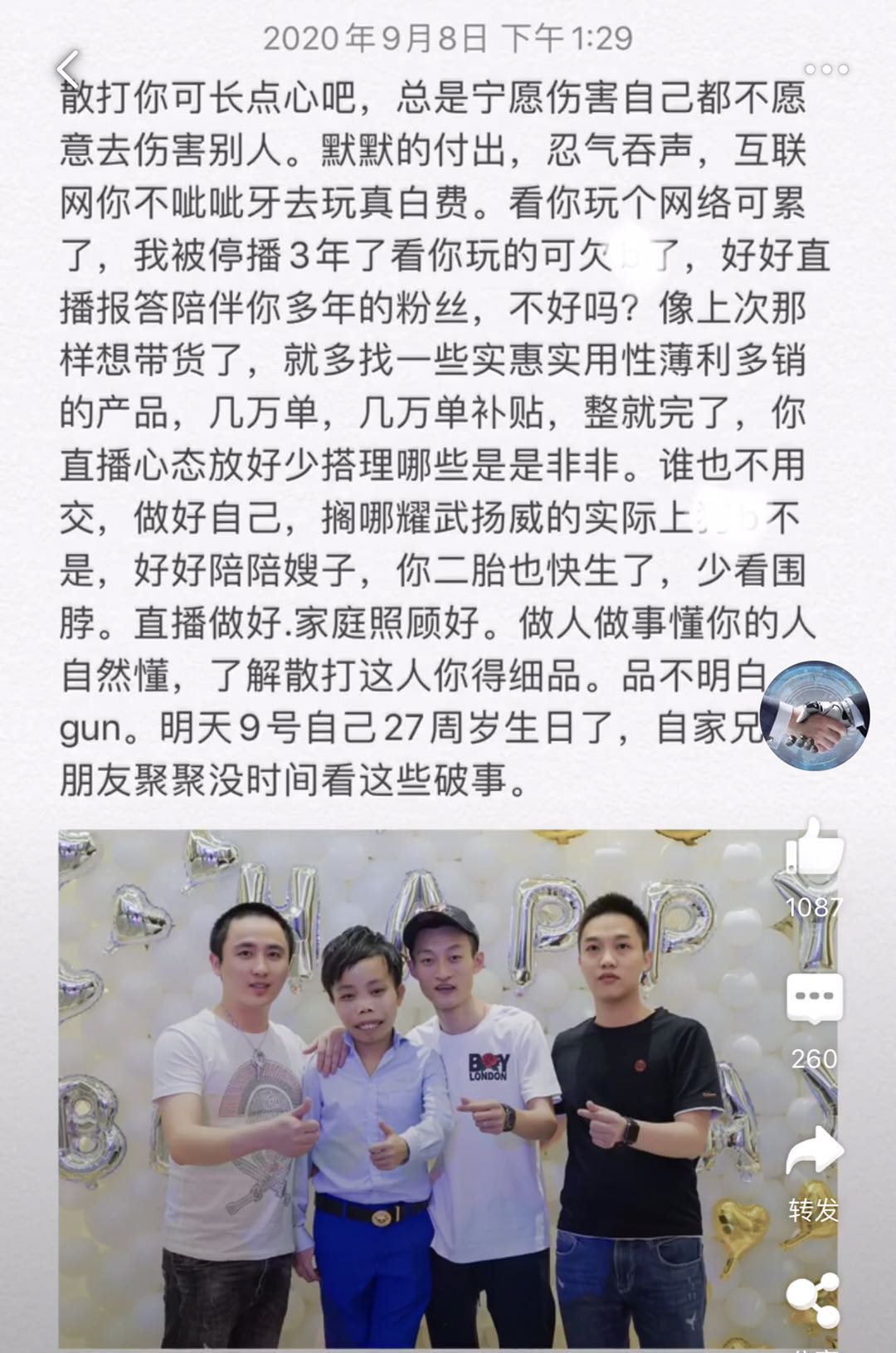Image resolution: width=896 pixels, height=1353 pixels.
Task: Open the comments with 260 replies
Action: coord(814,999)
